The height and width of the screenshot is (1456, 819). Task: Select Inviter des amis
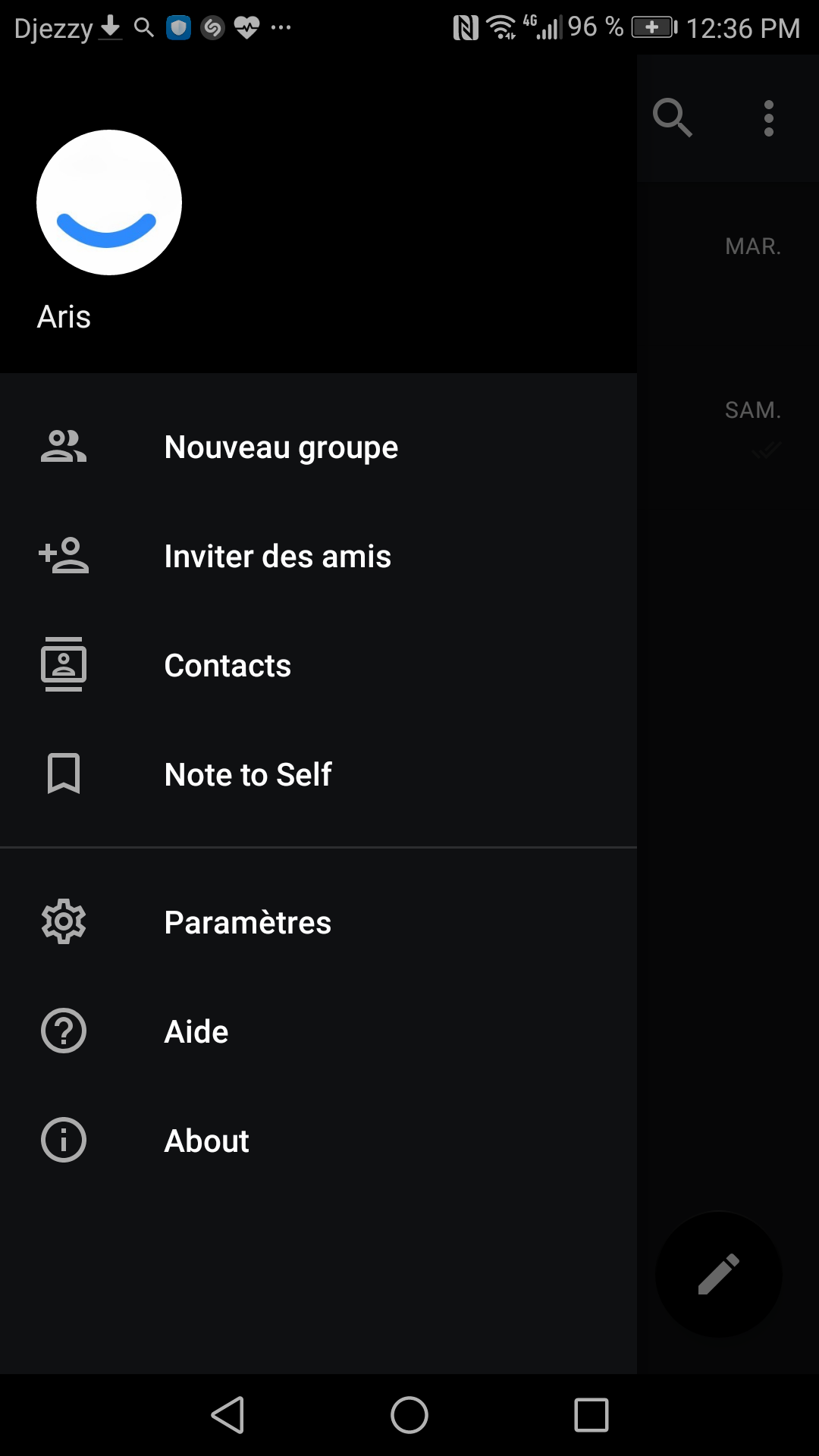click(278, 557)
